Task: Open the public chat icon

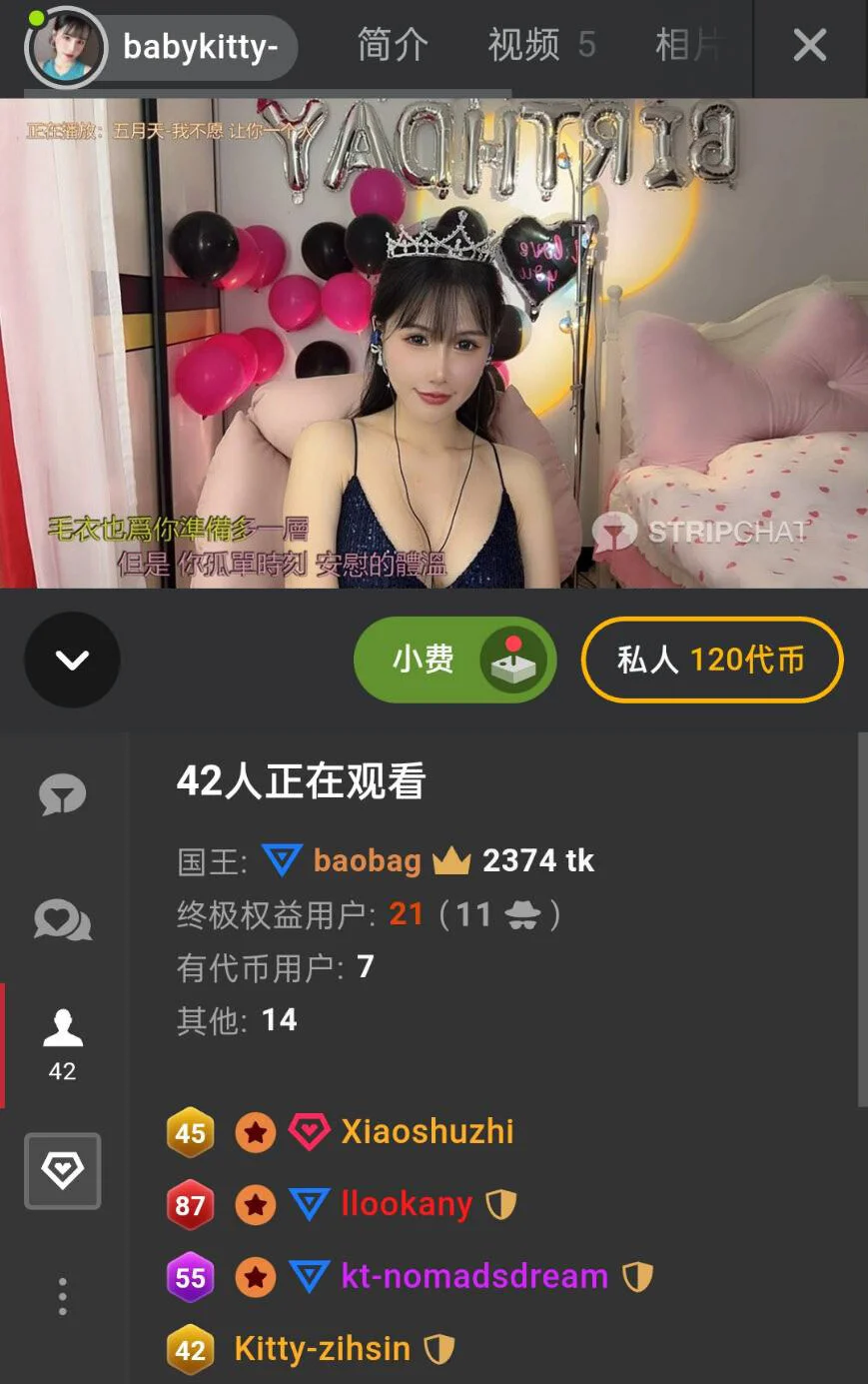Action: click(62, 796)
